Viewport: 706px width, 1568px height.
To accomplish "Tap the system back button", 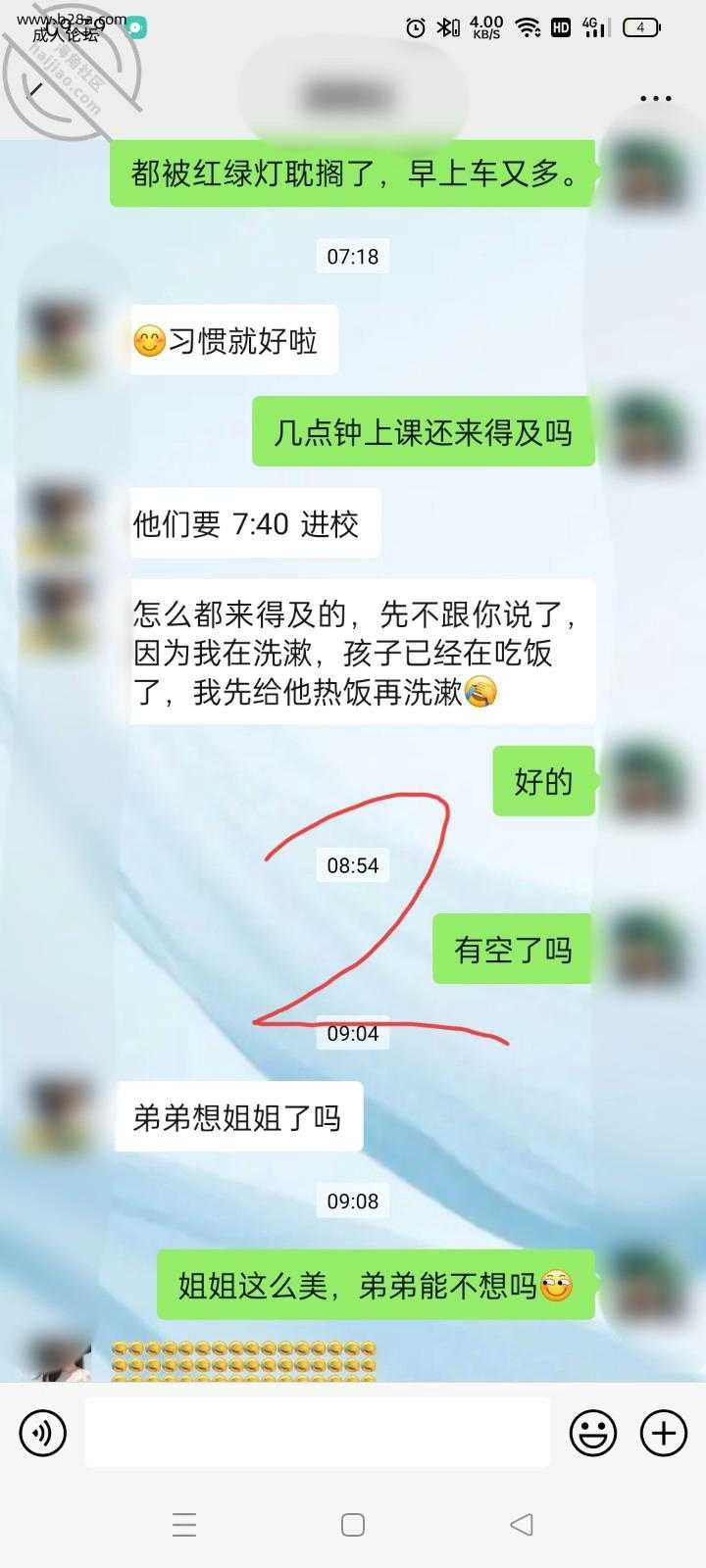I will click(x=522, y=1525).
